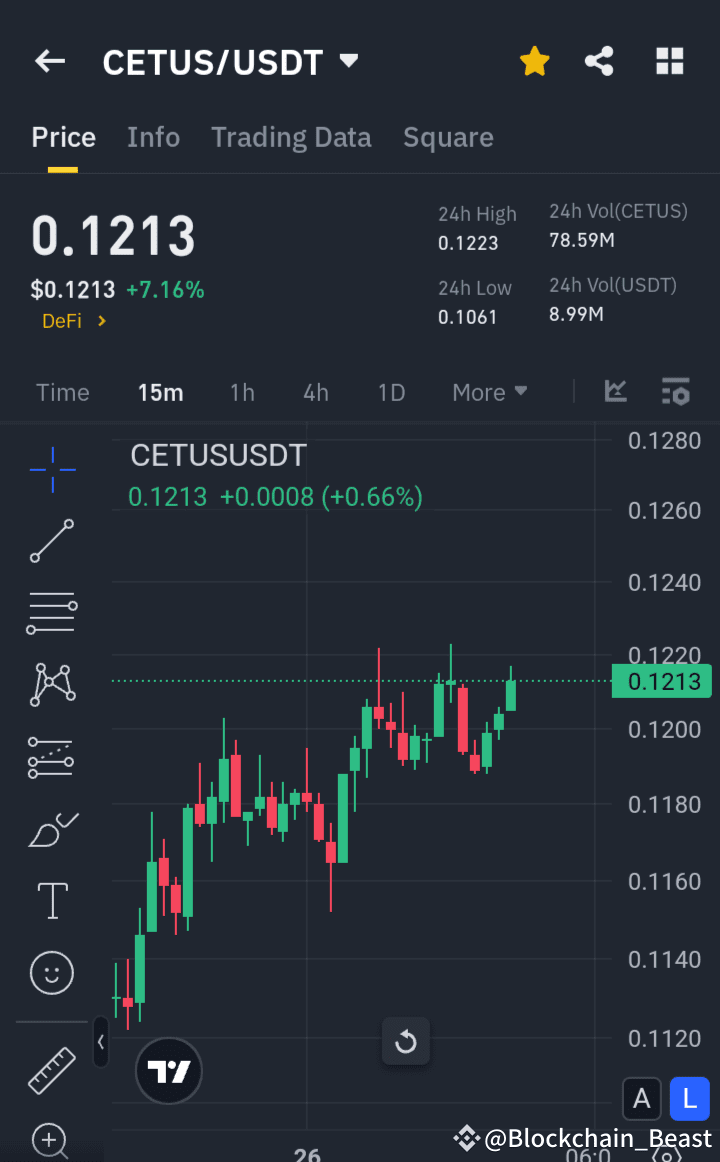Select the brush drawing tool
The width and height of the screenshot is (720, 1162).
(51, 830)
